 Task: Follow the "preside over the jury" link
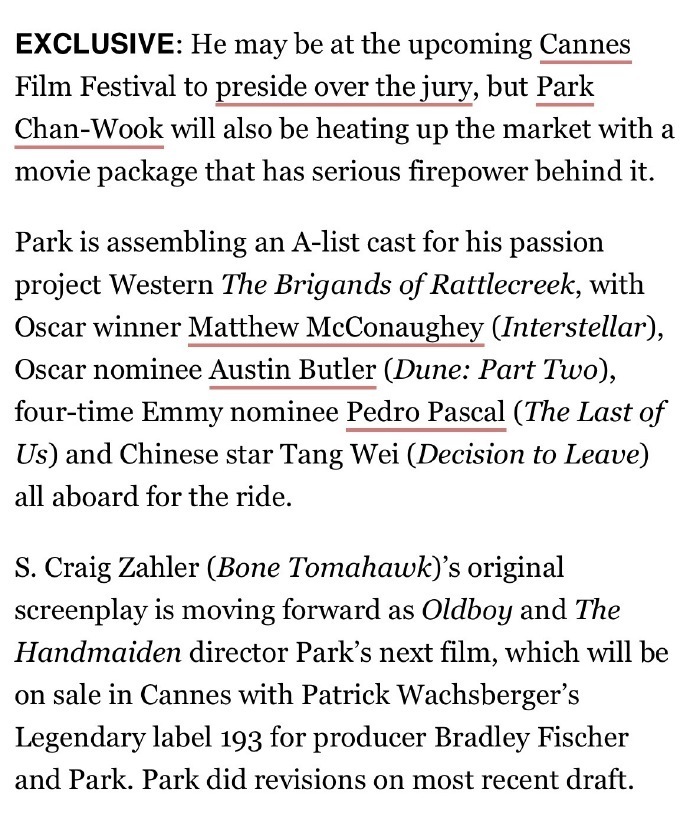tap(344, 88)
